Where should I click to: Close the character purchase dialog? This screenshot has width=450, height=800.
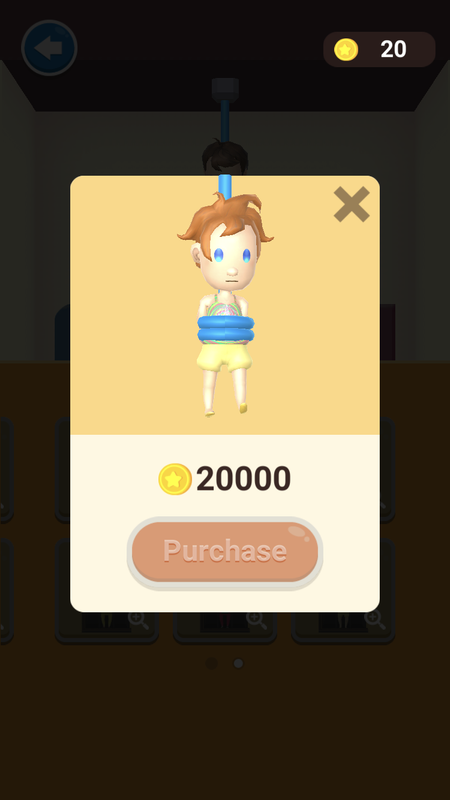pos(351,204)
